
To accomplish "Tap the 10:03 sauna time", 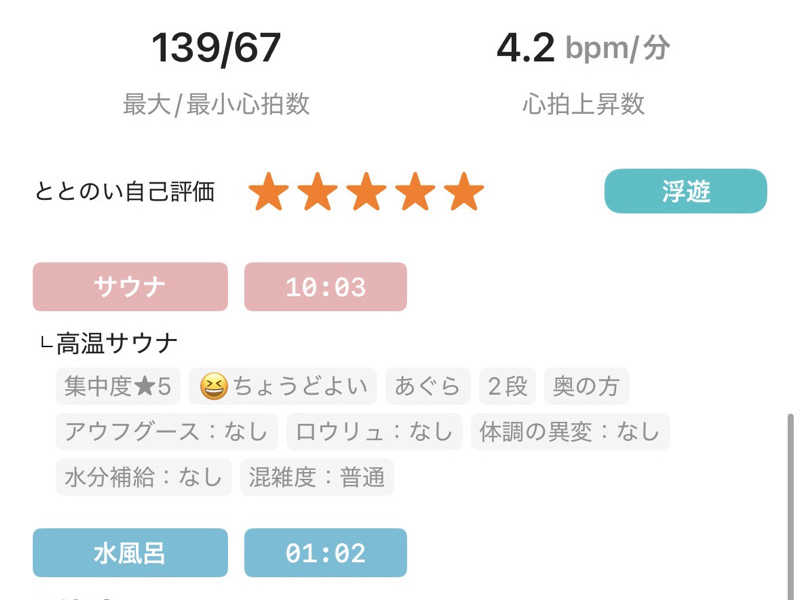I will pos(326,287).
